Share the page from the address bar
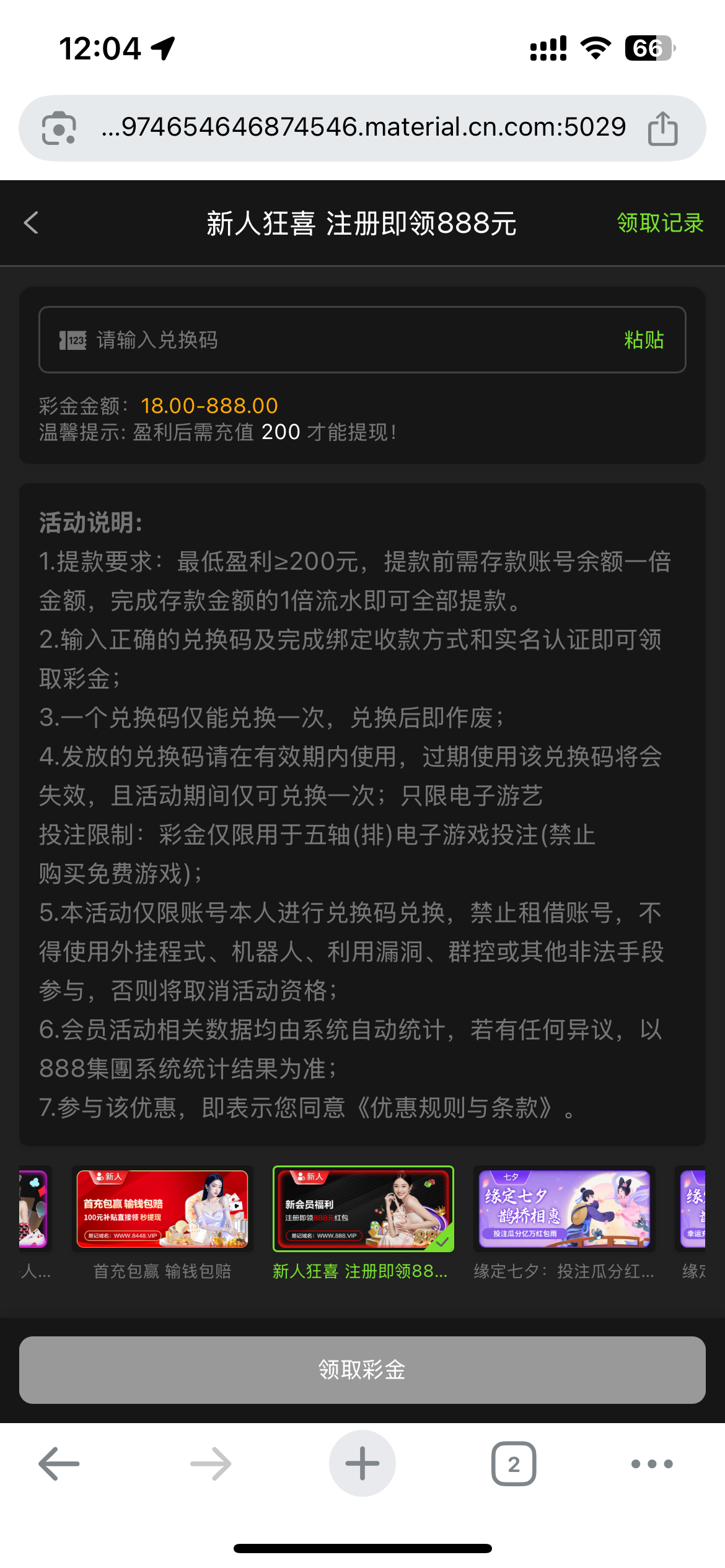 [662, 128]
